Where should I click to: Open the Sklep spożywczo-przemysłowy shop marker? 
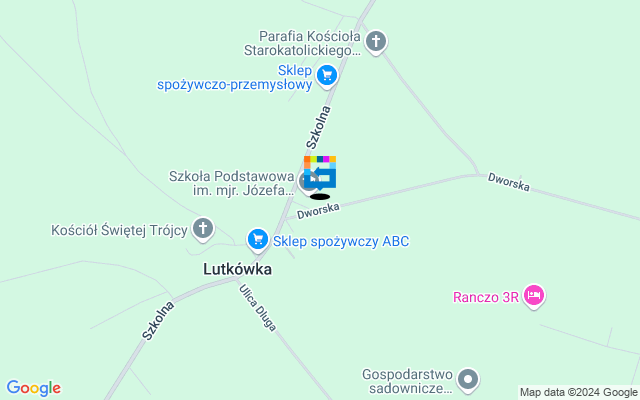pyautogui.click(x=326, y=74)
